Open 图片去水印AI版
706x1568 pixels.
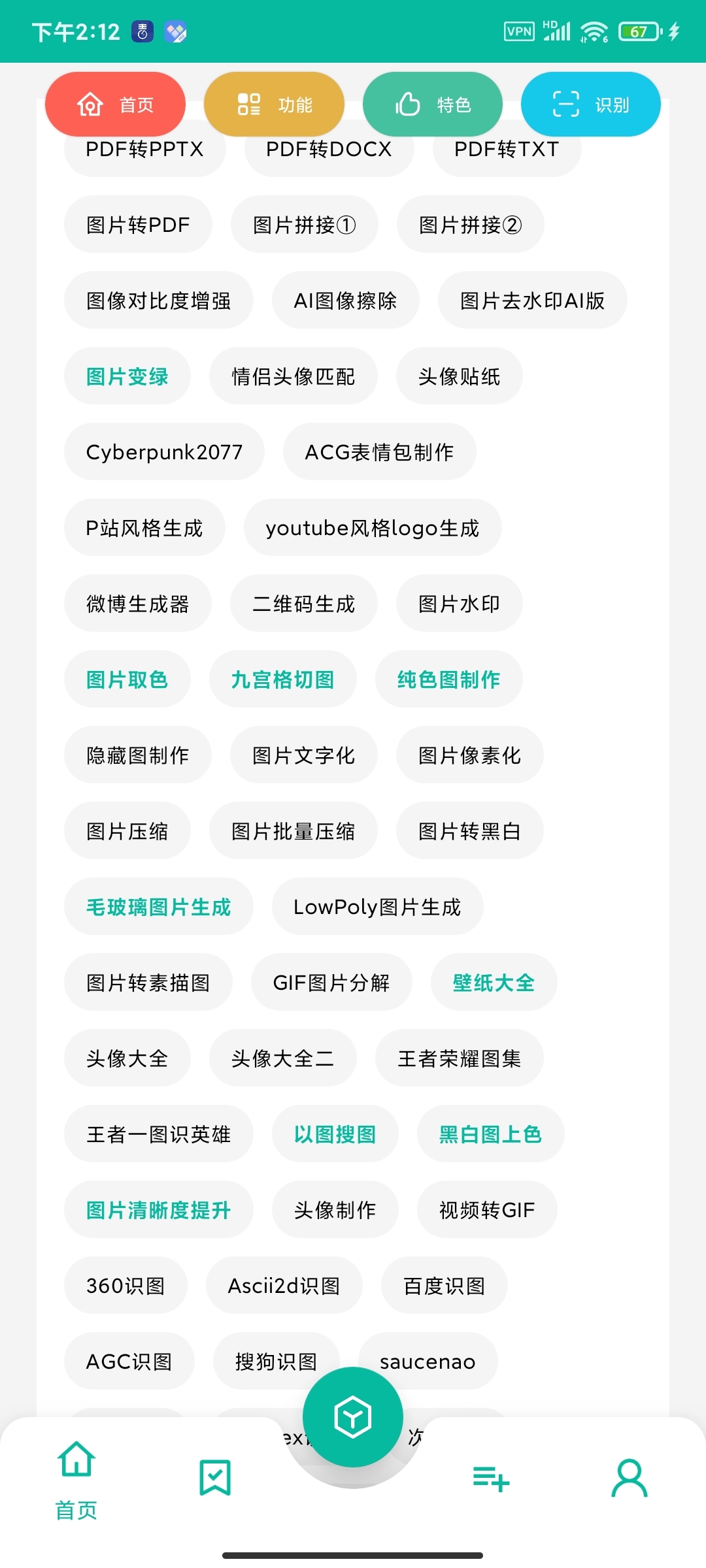click(532, 301)
